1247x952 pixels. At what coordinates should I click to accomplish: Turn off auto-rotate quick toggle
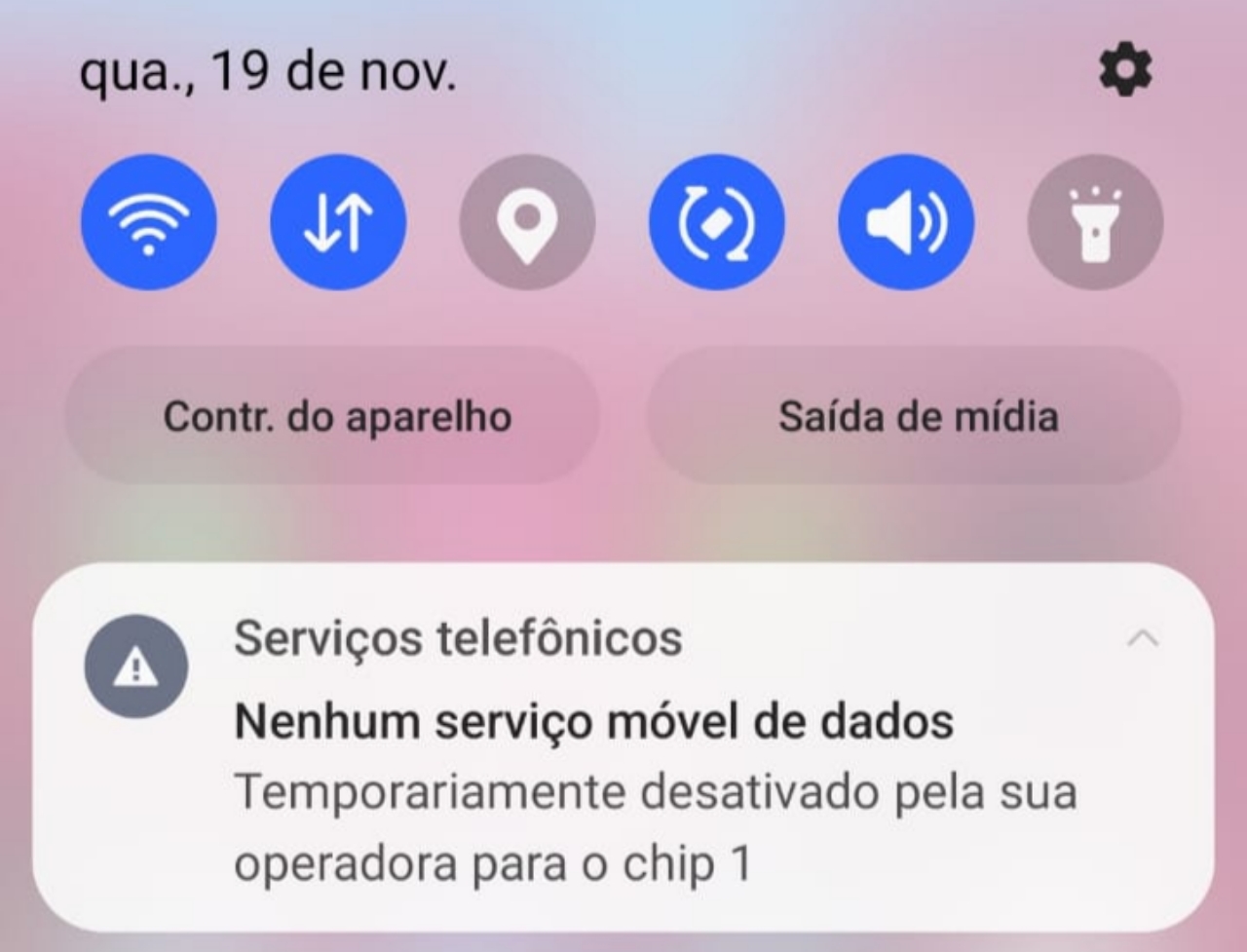716,222
